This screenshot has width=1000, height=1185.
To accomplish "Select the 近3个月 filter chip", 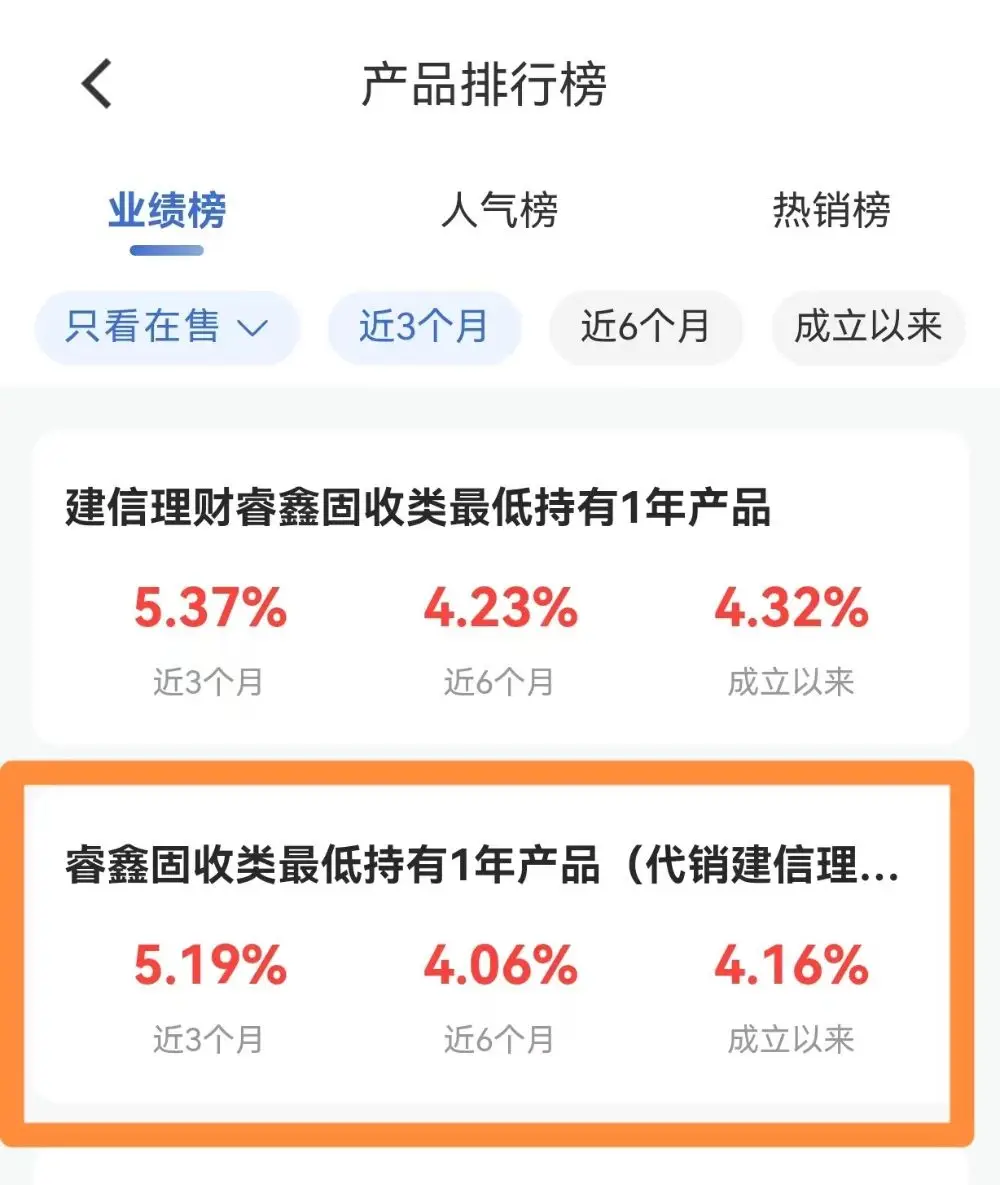I will (423, 327).
